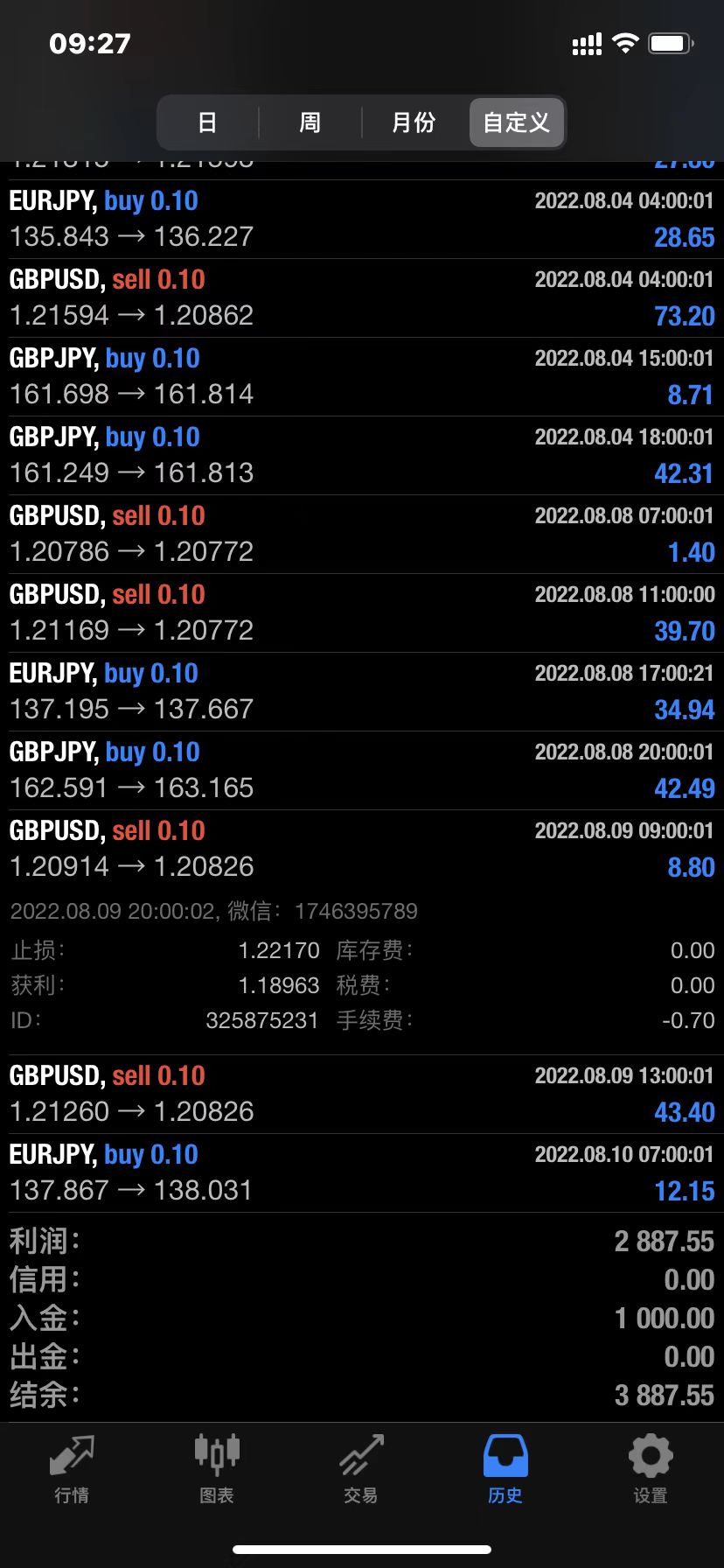Viewport: 724px width, 1568px height.
Task: Open GBPUSD sell trade with profit 1.40
Action: coord(362,534)
